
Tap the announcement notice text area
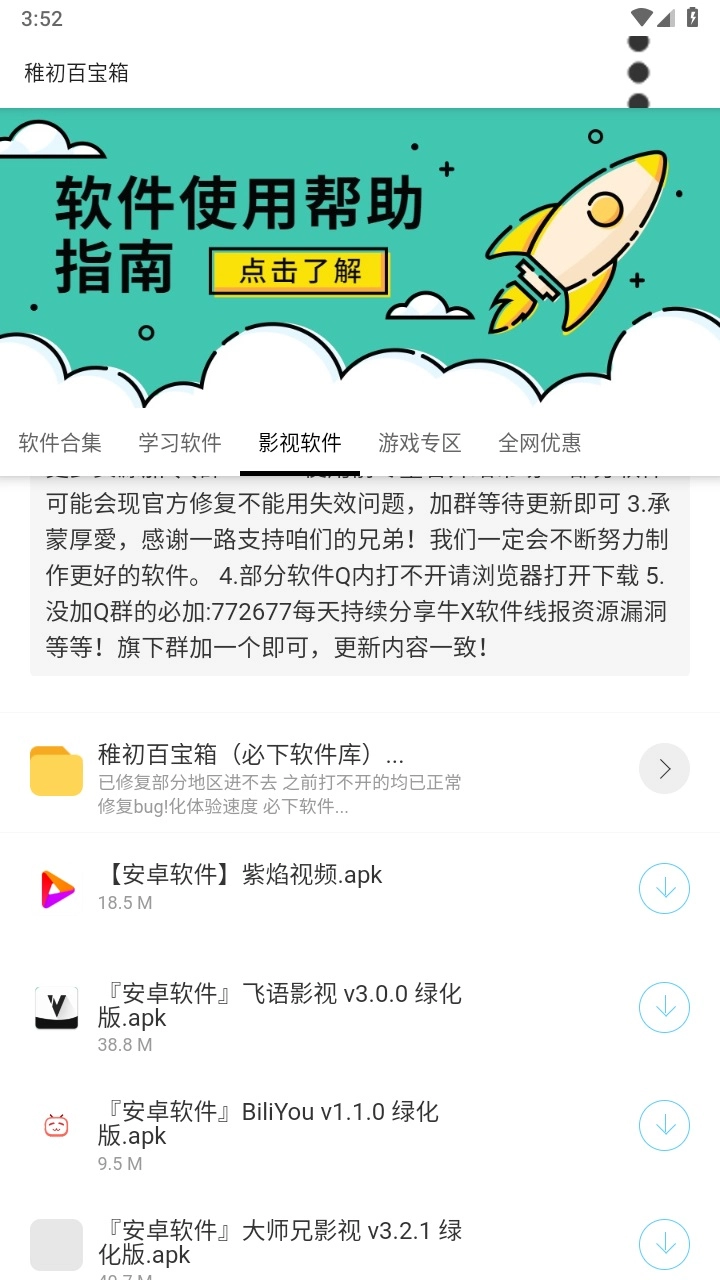click(x=360, y=570)
